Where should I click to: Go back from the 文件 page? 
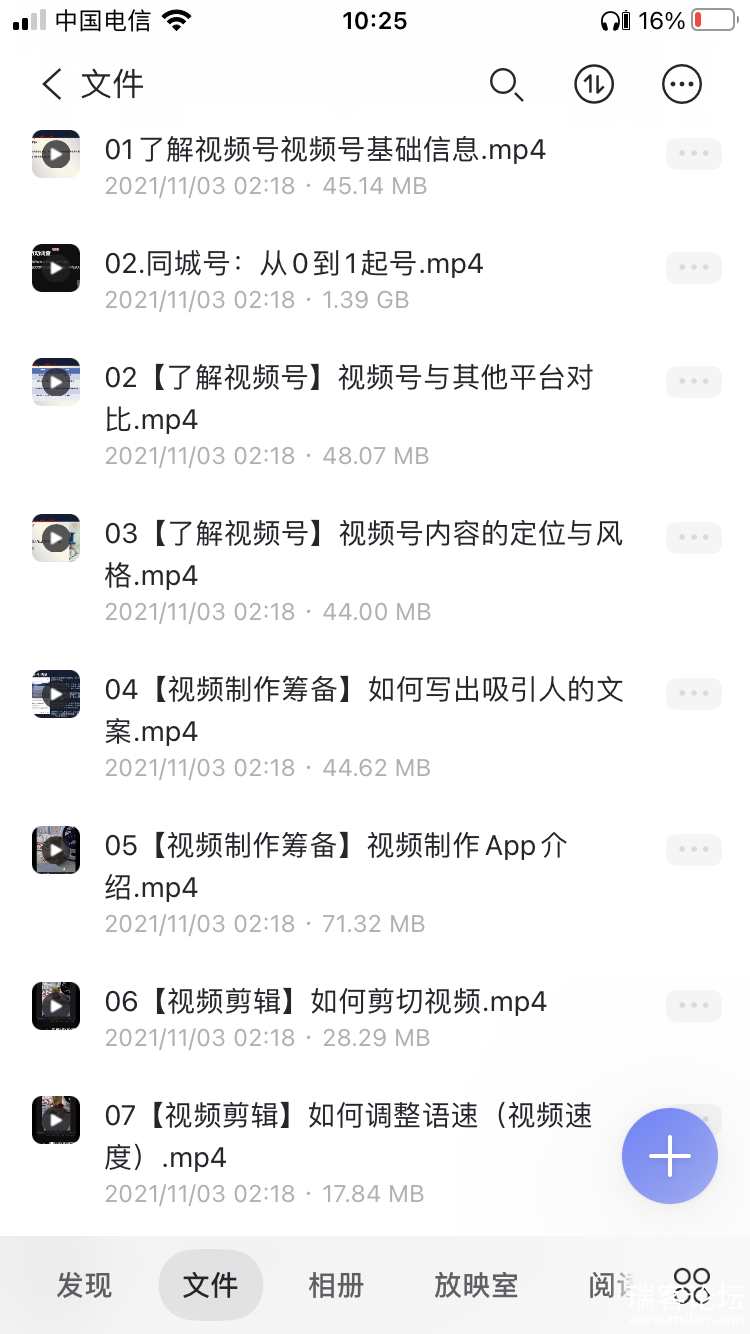coord(53,84)
